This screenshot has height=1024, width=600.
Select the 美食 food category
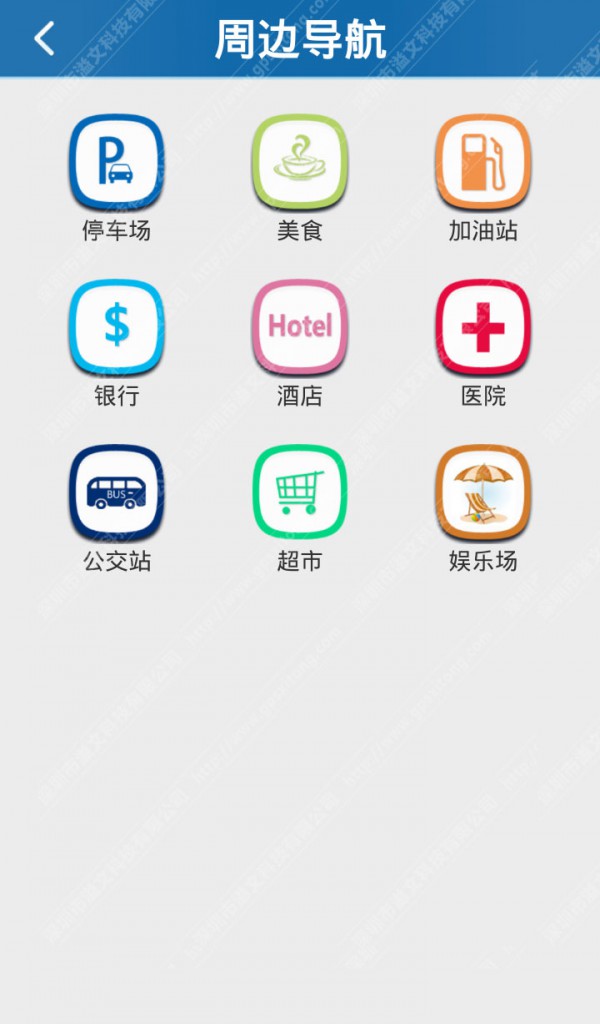point(299,162)
